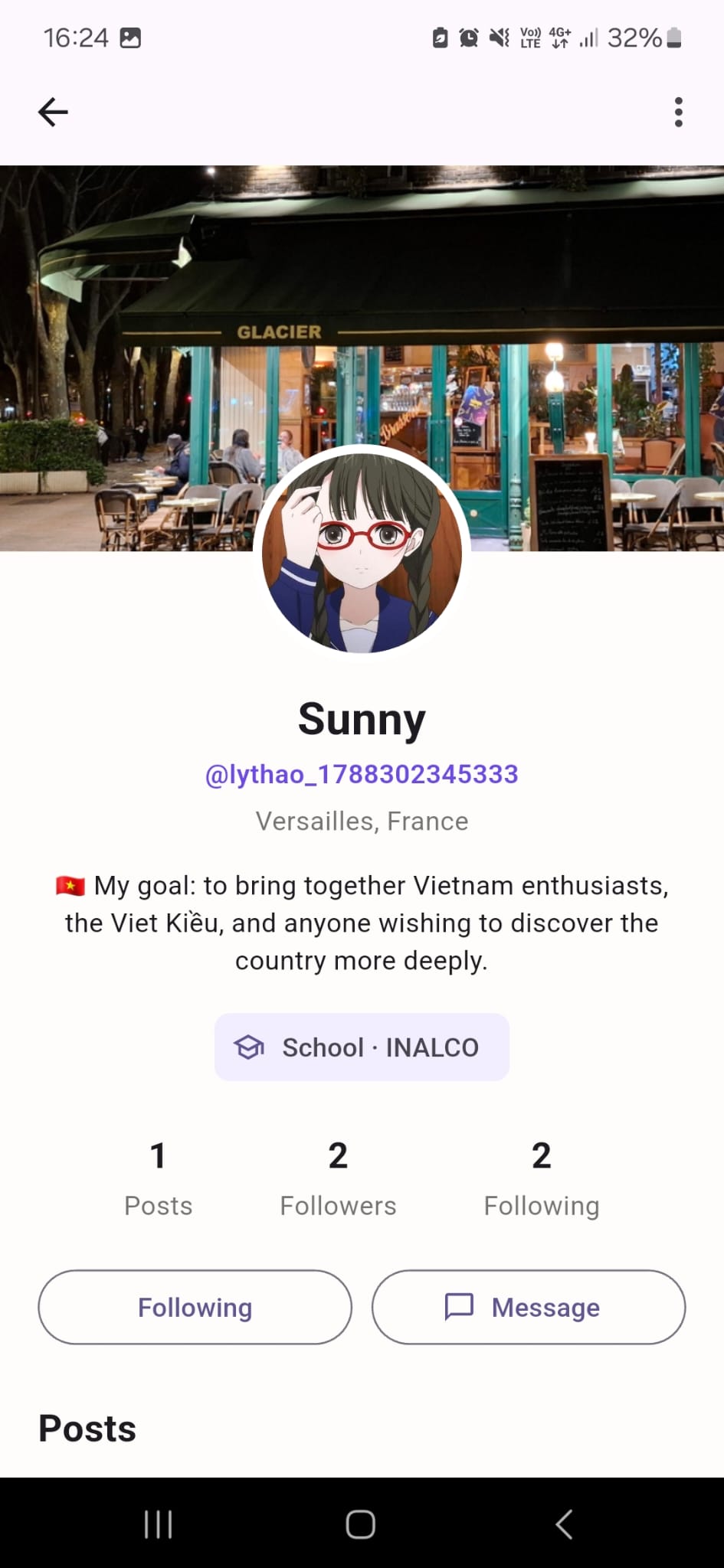This screenshot has height=1568, width=724.
Task: Tap the School · INALCO chip
Action: 362,1047
